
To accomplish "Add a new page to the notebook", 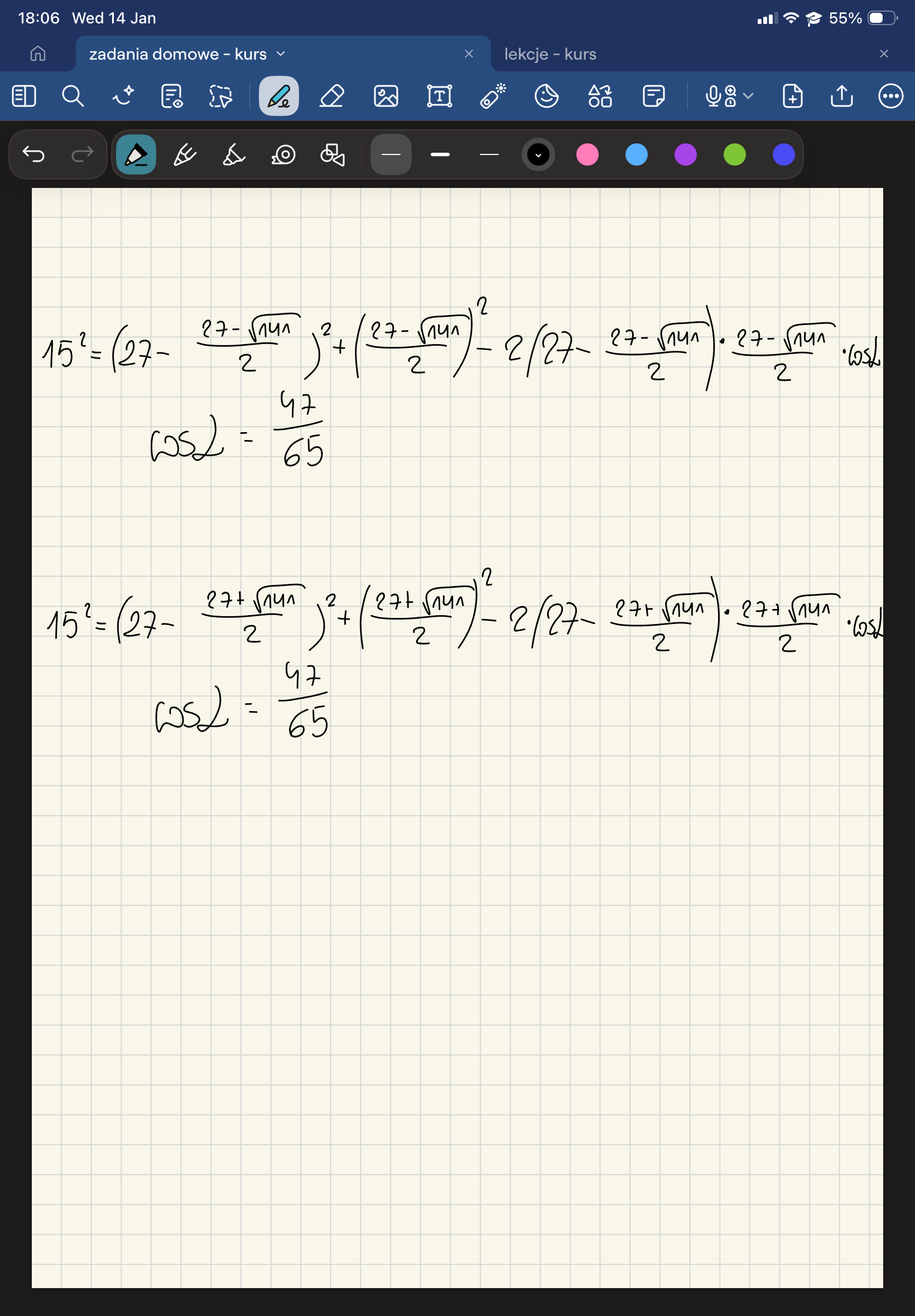I will pos(792,96).
